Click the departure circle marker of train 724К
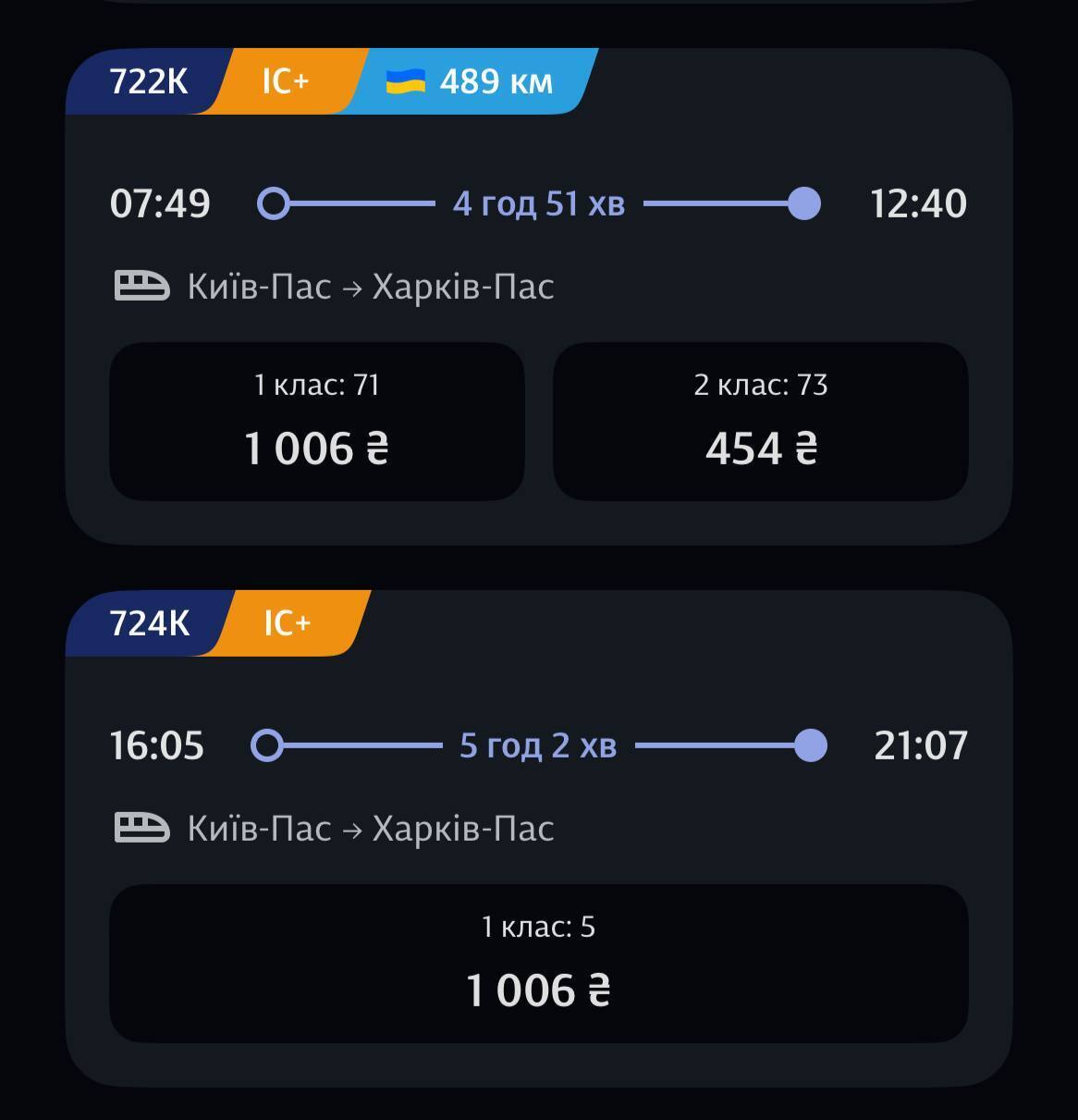Screen dimensions: 1078x1120 tap(269, 744)
